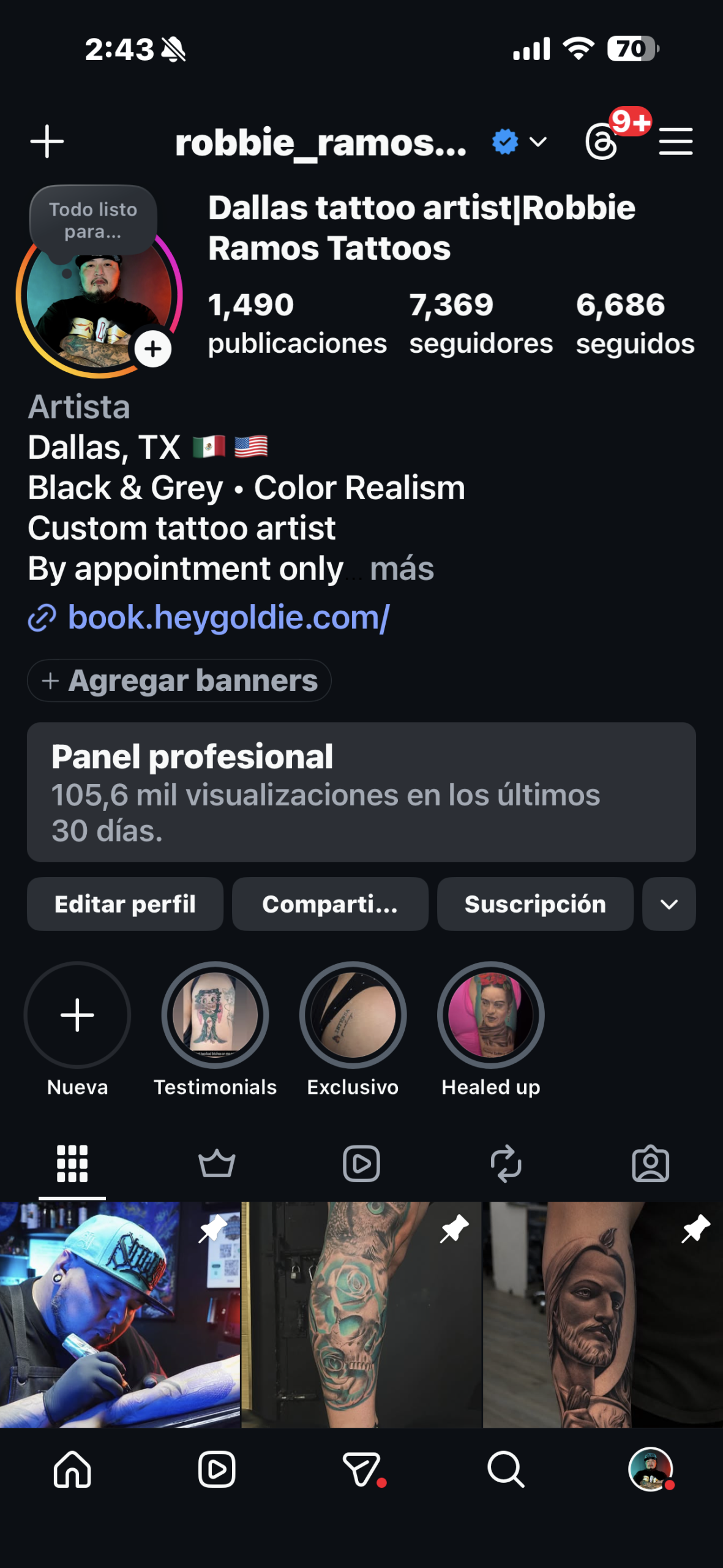Image resolution: width=723 pixels, height=1568 pixels.
Task: Open the Exclusivo highlight
Action: tap(353, 1015)
